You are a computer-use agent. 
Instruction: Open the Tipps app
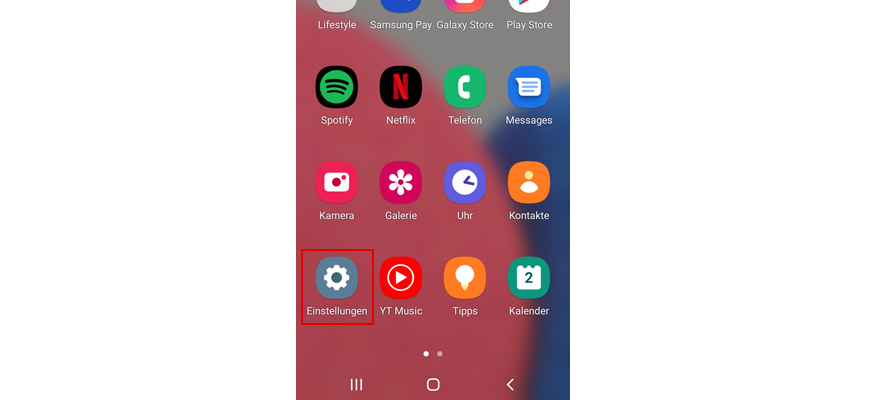[465, 278]
